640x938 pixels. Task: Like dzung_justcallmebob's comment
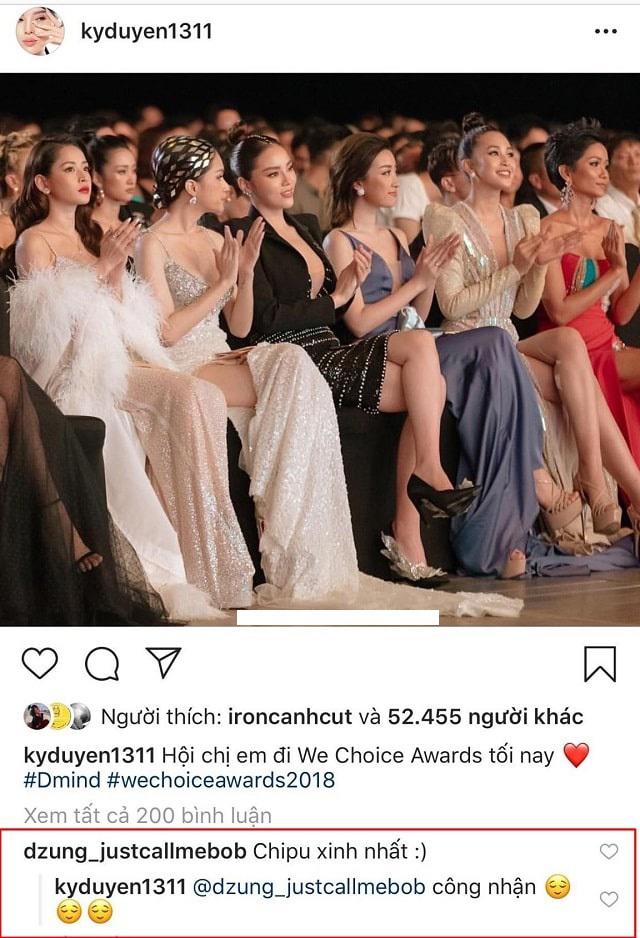[x=608, y=852]
